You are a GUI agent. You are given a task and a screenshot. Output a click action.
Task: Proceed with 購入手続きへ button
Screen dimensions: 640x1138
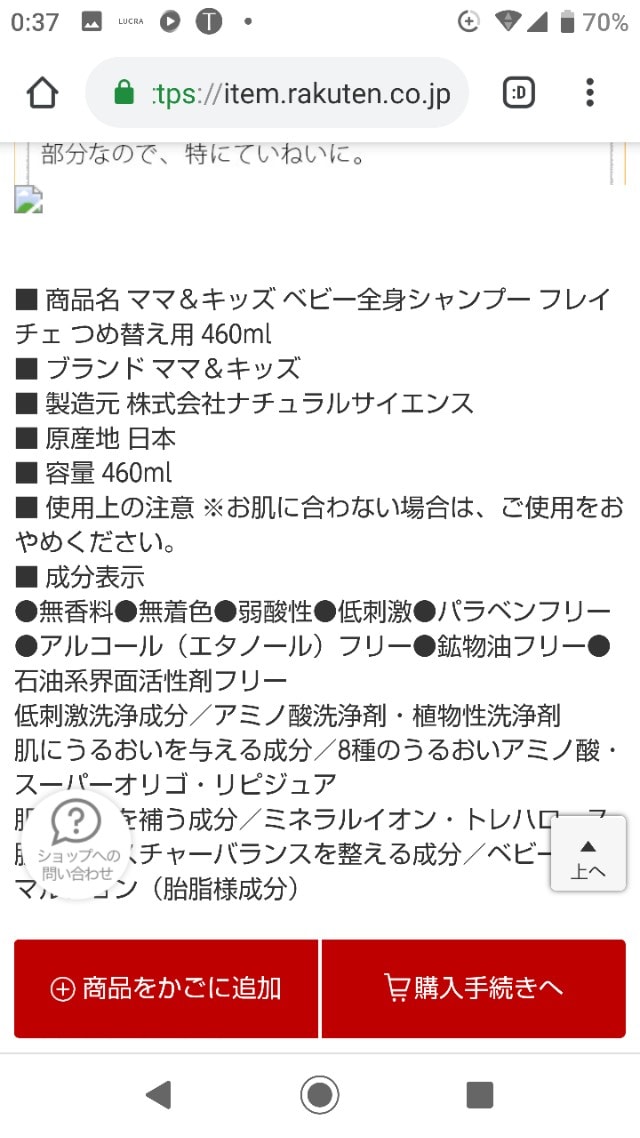click(x=474, y=988)
